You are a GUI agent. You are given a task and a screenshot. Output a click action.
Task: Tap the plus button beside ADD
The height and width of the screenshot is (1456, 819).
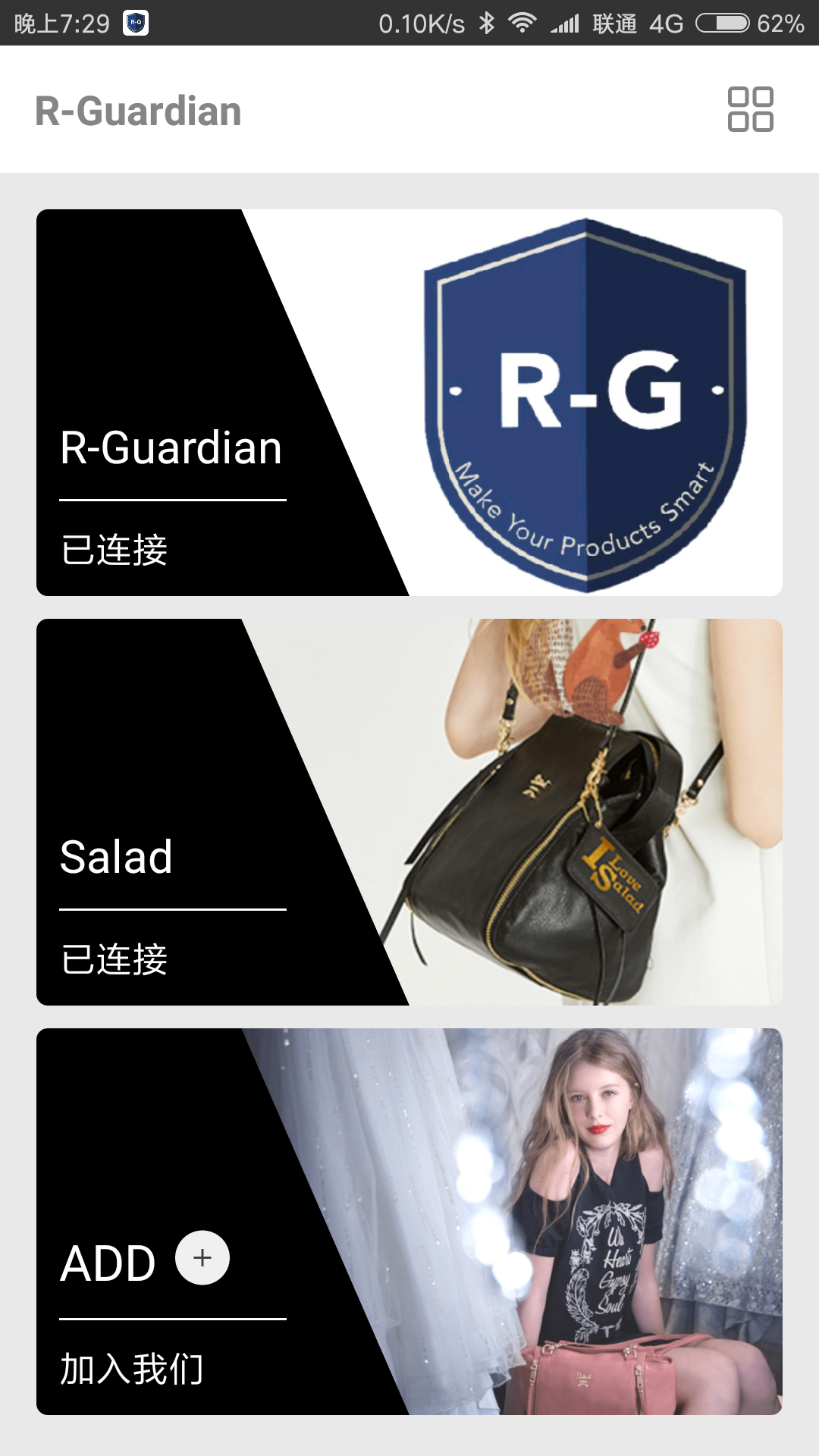pyautogui.click(x=202, y=1258)
